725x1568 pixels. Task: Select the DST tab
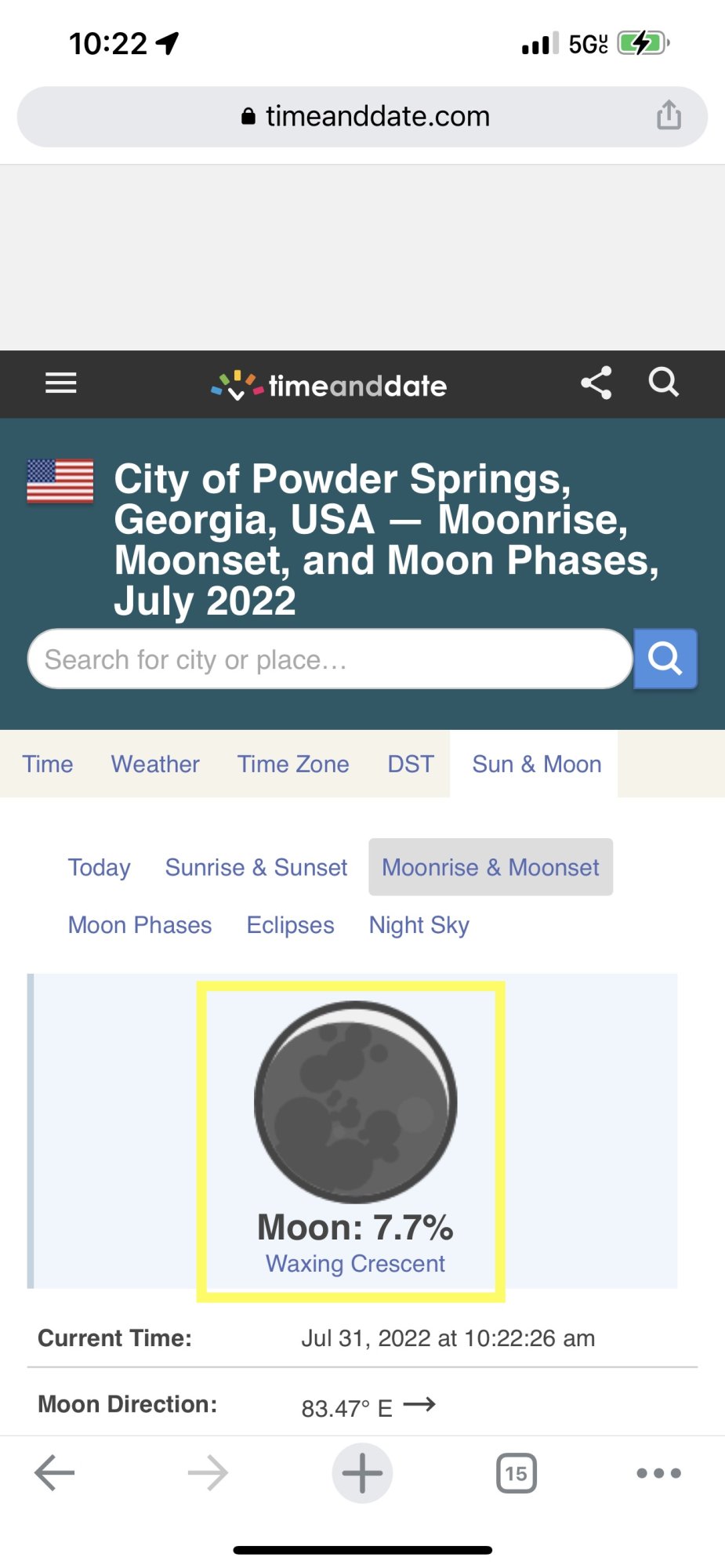(x=411, y=764)
